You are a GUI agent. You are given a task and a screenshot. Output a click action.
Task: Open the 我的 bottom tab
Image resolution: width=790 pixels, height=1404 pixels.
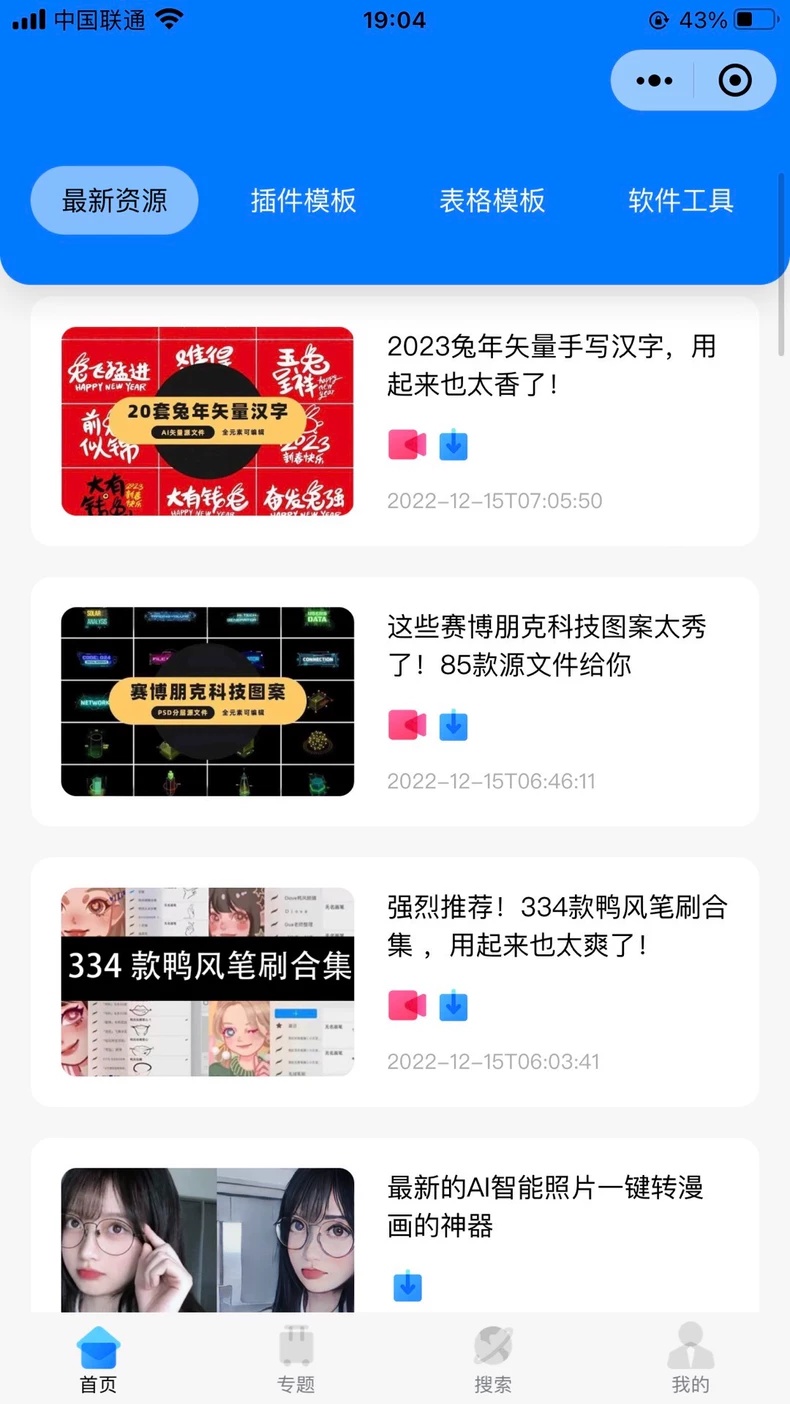[x=690, y=1359]
